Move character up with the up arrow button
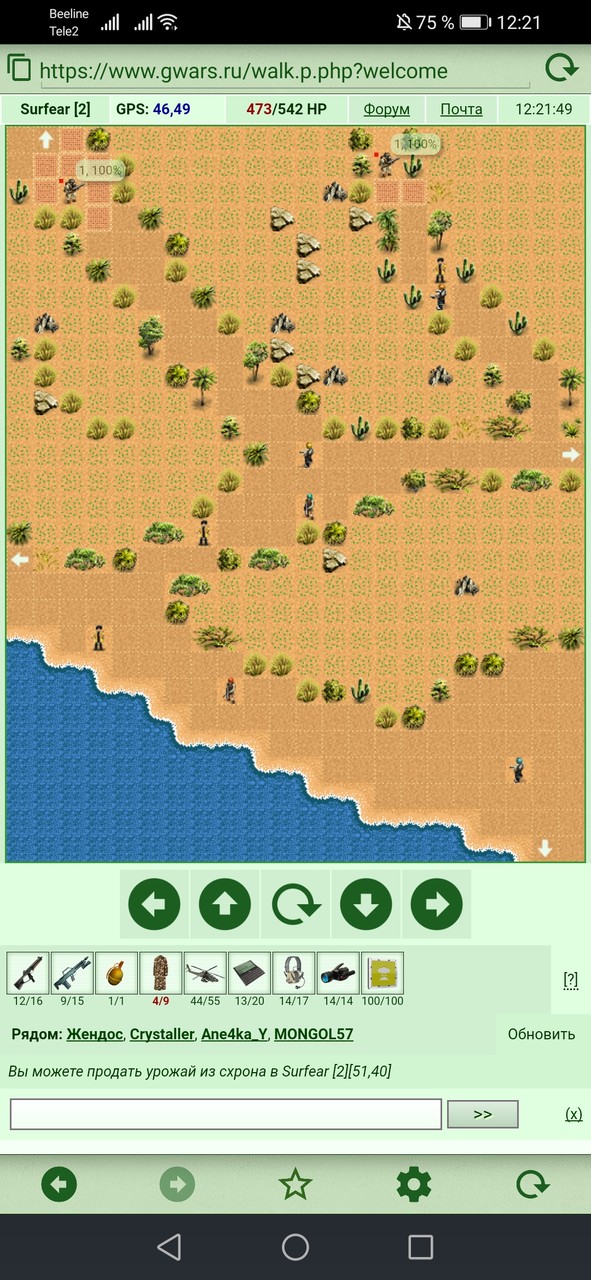591x1280 pixels. click(225, 905)
